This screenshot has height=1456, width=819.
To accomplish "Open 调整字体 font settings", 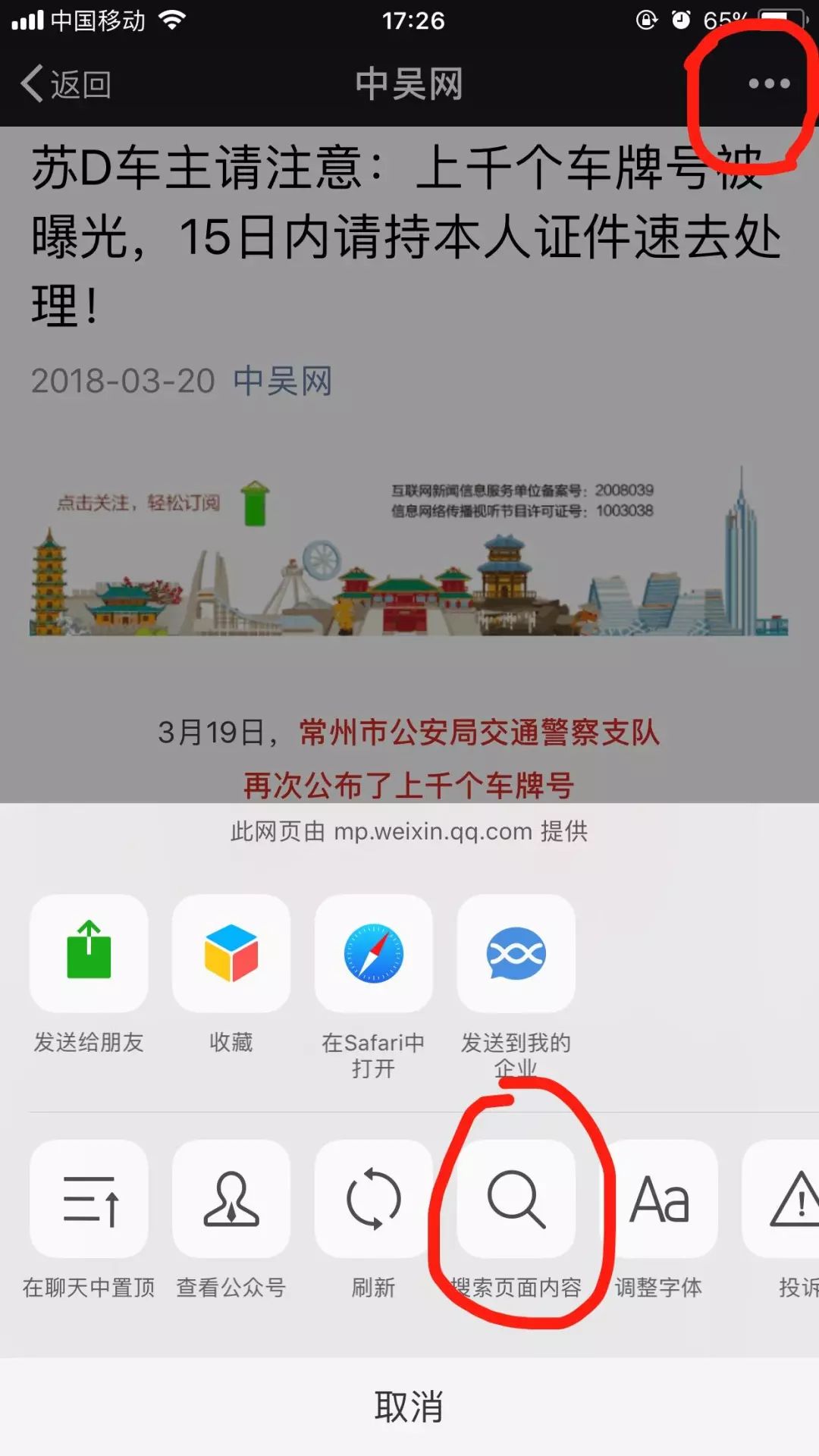I will point(658,1200).
